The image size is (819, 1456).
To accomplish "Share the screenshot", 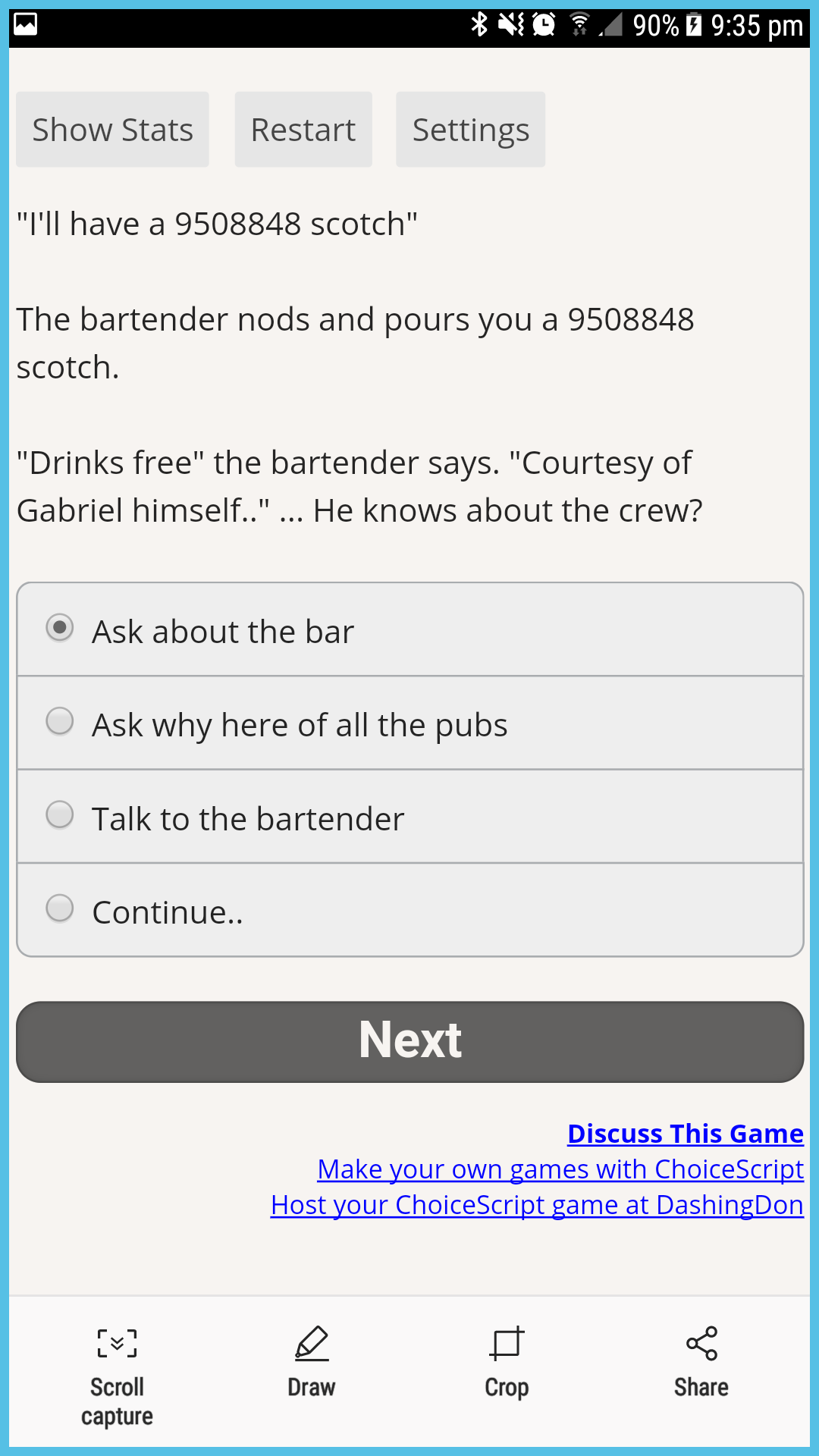I will click(701, 1363).
